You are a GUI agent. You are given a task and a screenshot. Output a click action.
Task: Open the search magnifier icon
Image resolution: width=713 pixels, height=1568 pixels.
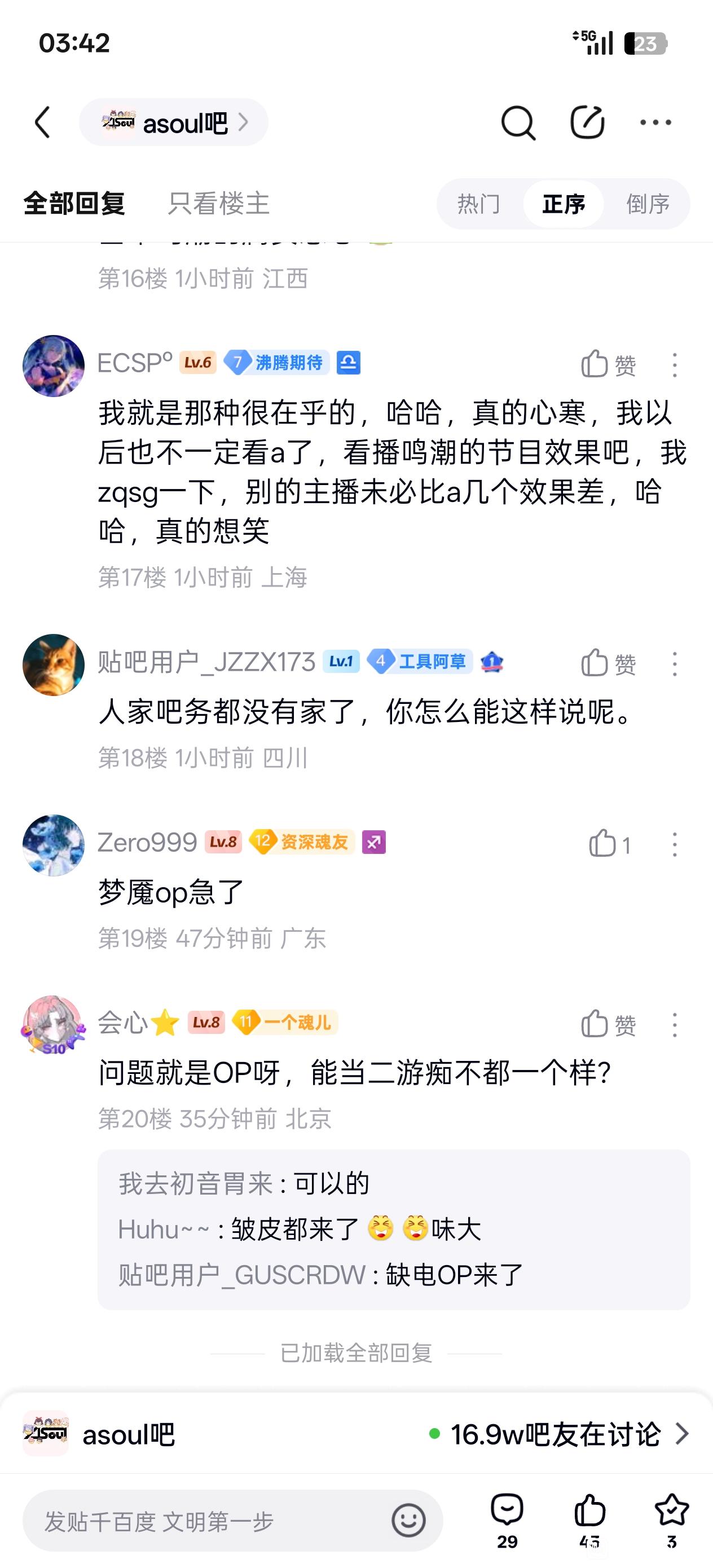tap(518, 122)
